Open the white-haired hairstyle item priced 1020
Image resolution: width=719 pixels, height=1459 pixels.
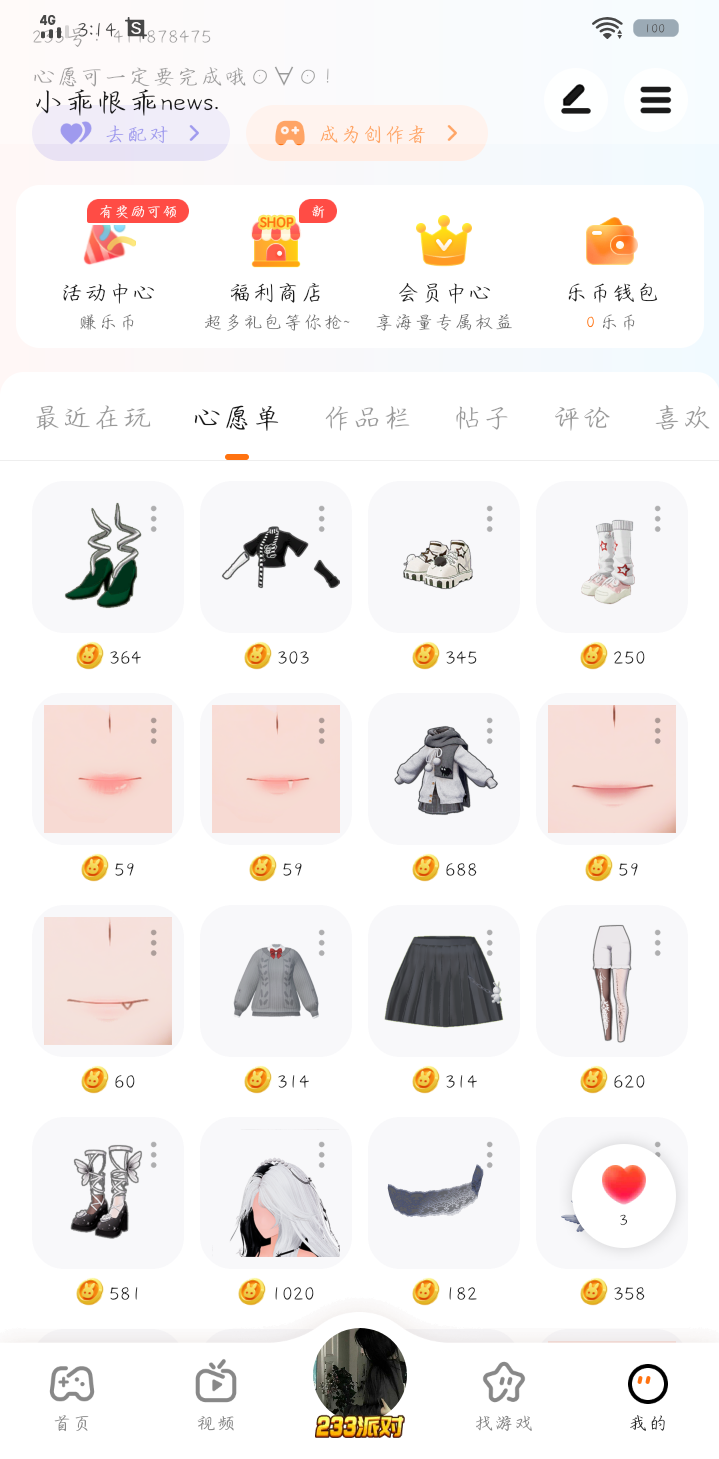(x=276, y=1194)
